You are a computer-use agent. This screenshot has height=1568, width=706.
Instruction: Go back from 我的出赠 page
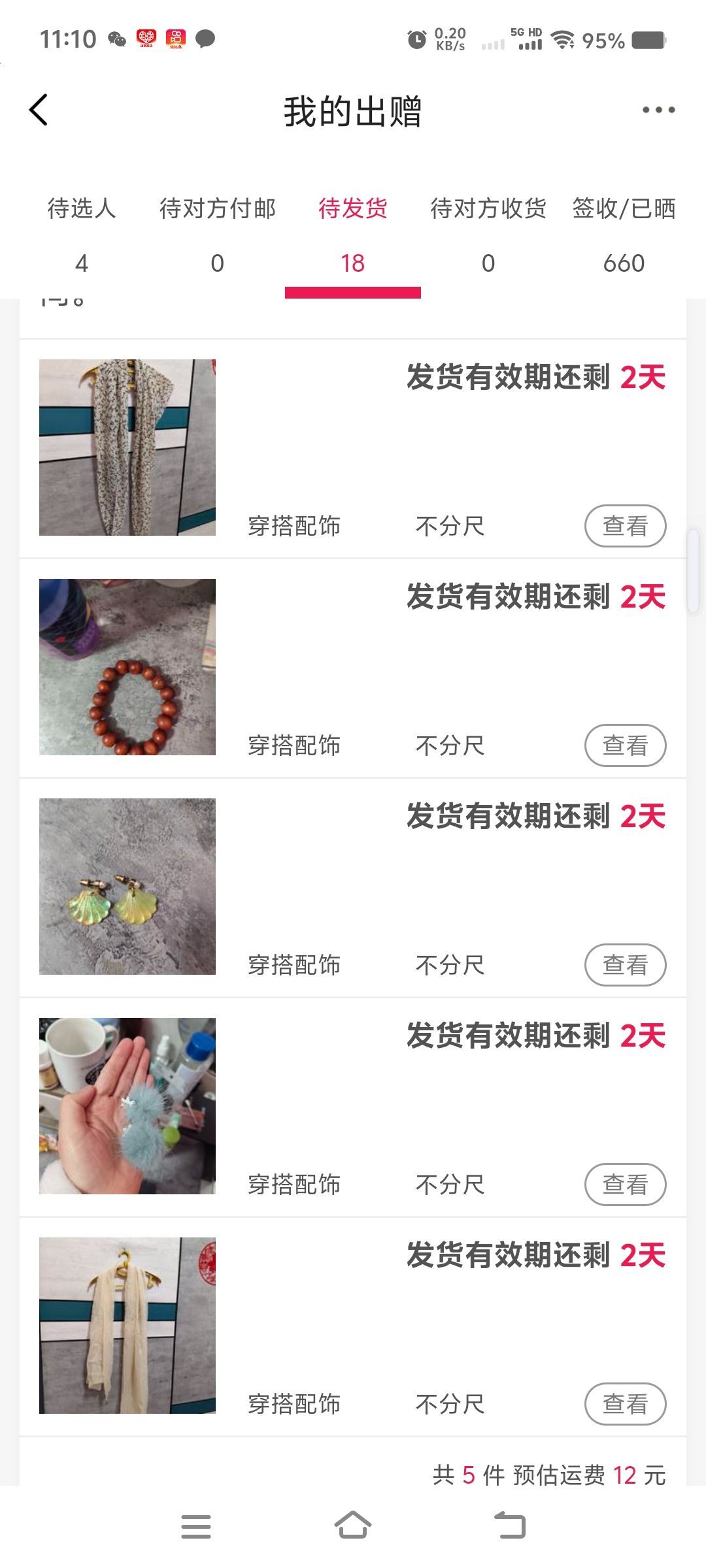pos(39,110)
